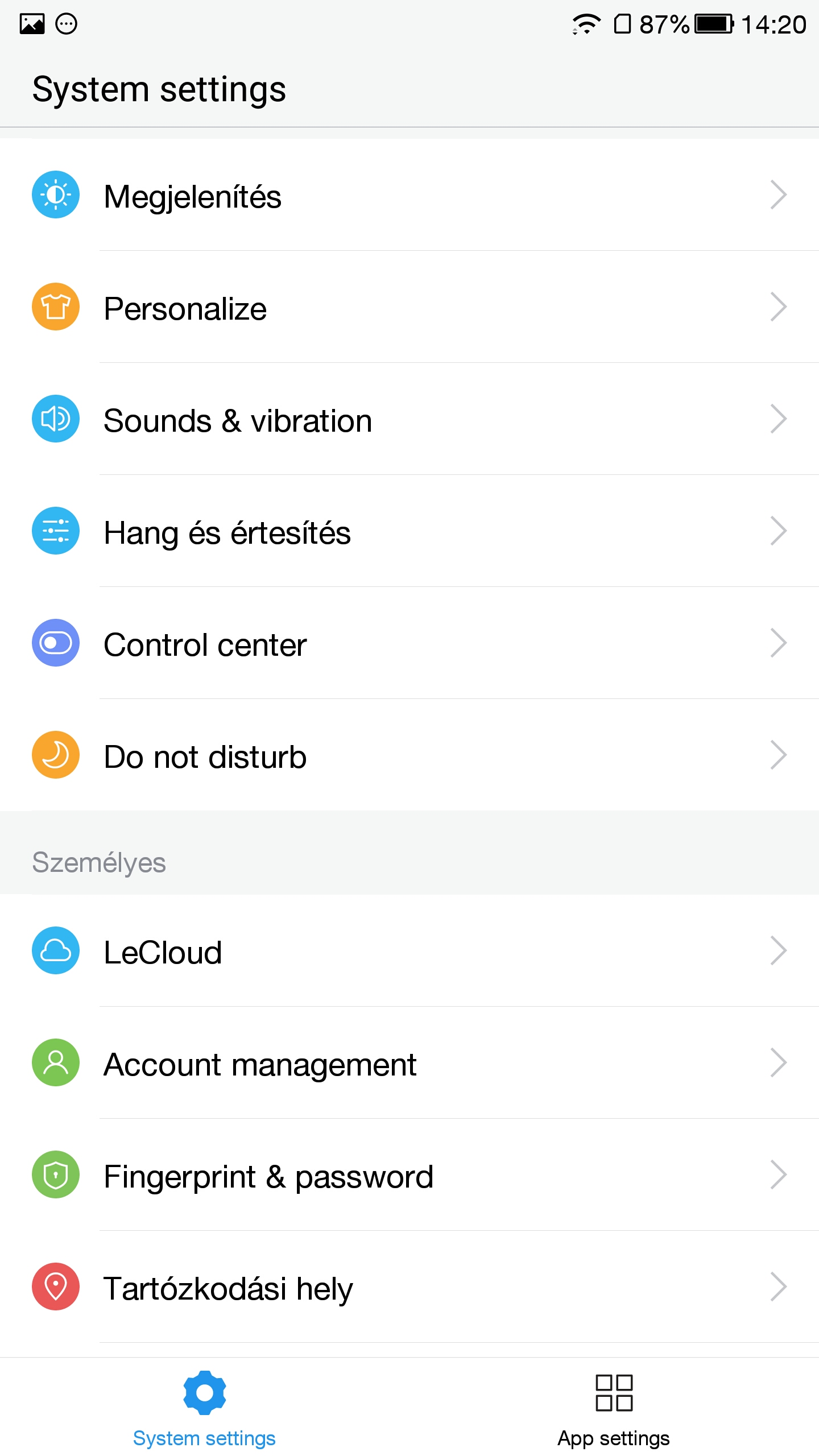Open the LeCloud row

pos(409,951)
